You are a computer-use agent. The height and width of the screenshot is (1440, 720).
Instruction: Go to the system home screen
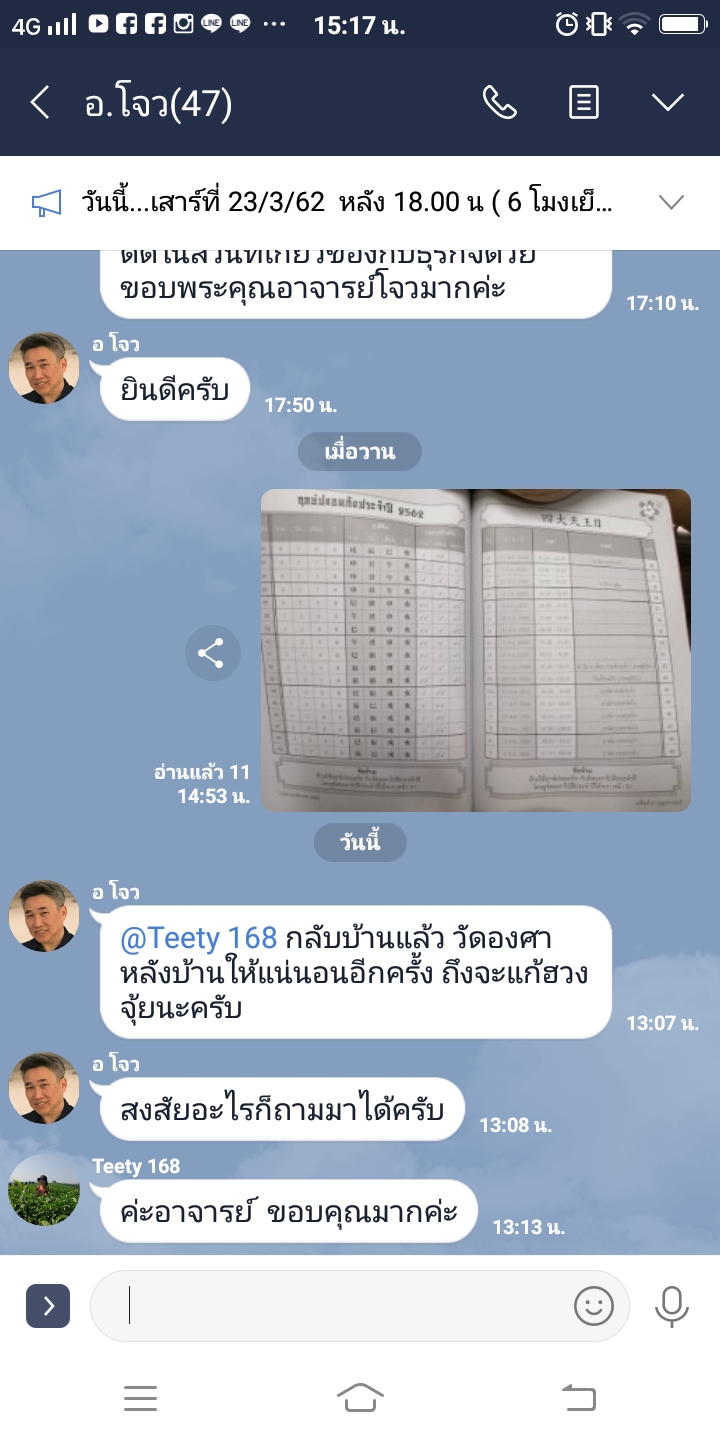point(360,1397)
